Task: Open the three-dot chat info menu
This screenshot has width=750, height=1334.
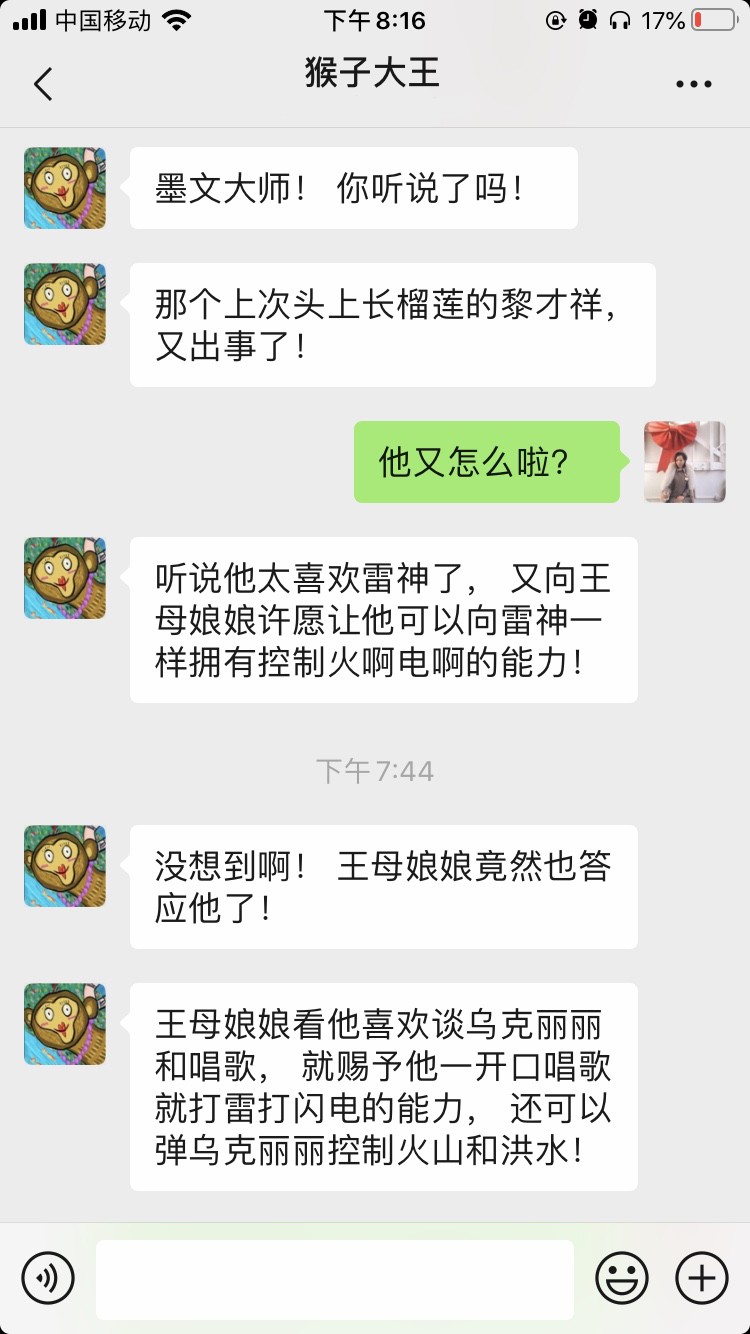Action: click(693, 84)
